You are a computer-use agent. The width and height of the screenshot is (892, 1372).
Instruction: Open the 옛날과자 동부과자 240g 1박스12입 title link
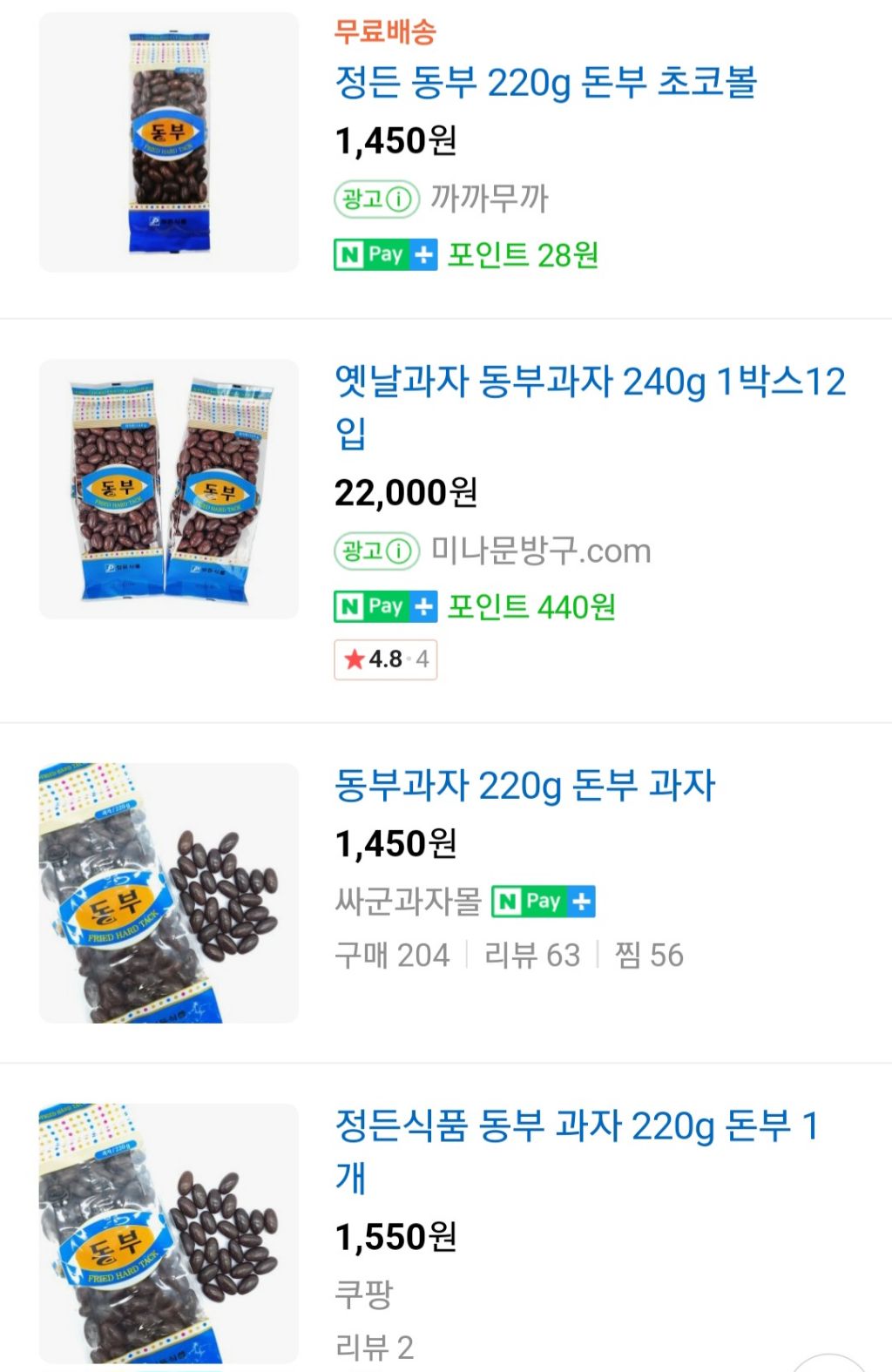coord(589,405)
